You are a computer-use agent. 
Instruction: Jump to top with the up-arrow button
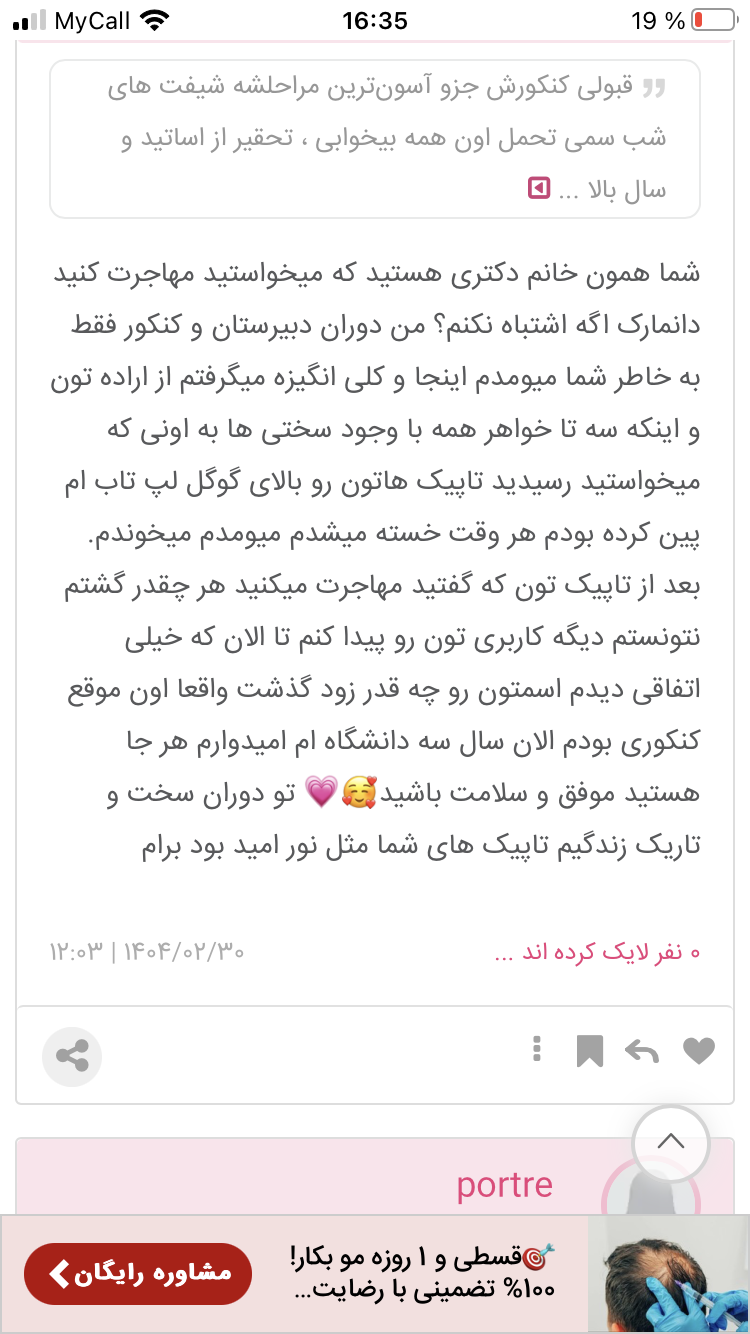[671, 1141]
